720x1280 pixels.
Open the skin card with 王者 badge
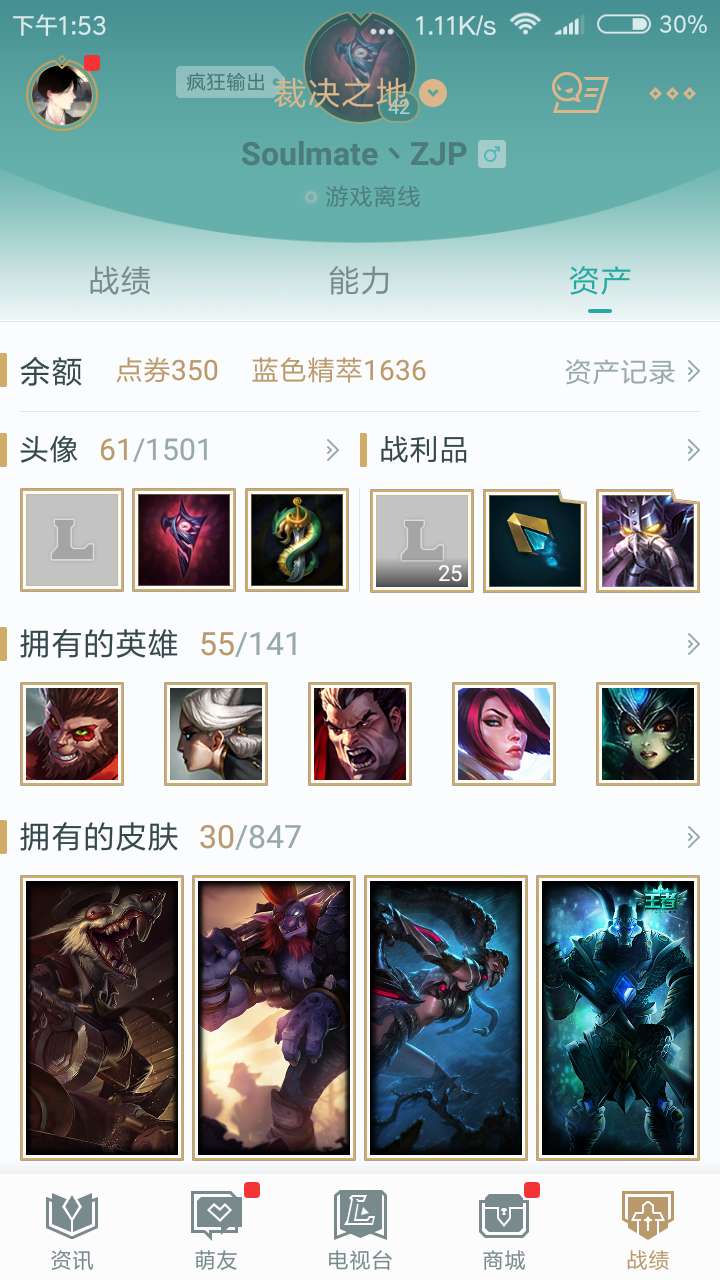pos(618,1017)
